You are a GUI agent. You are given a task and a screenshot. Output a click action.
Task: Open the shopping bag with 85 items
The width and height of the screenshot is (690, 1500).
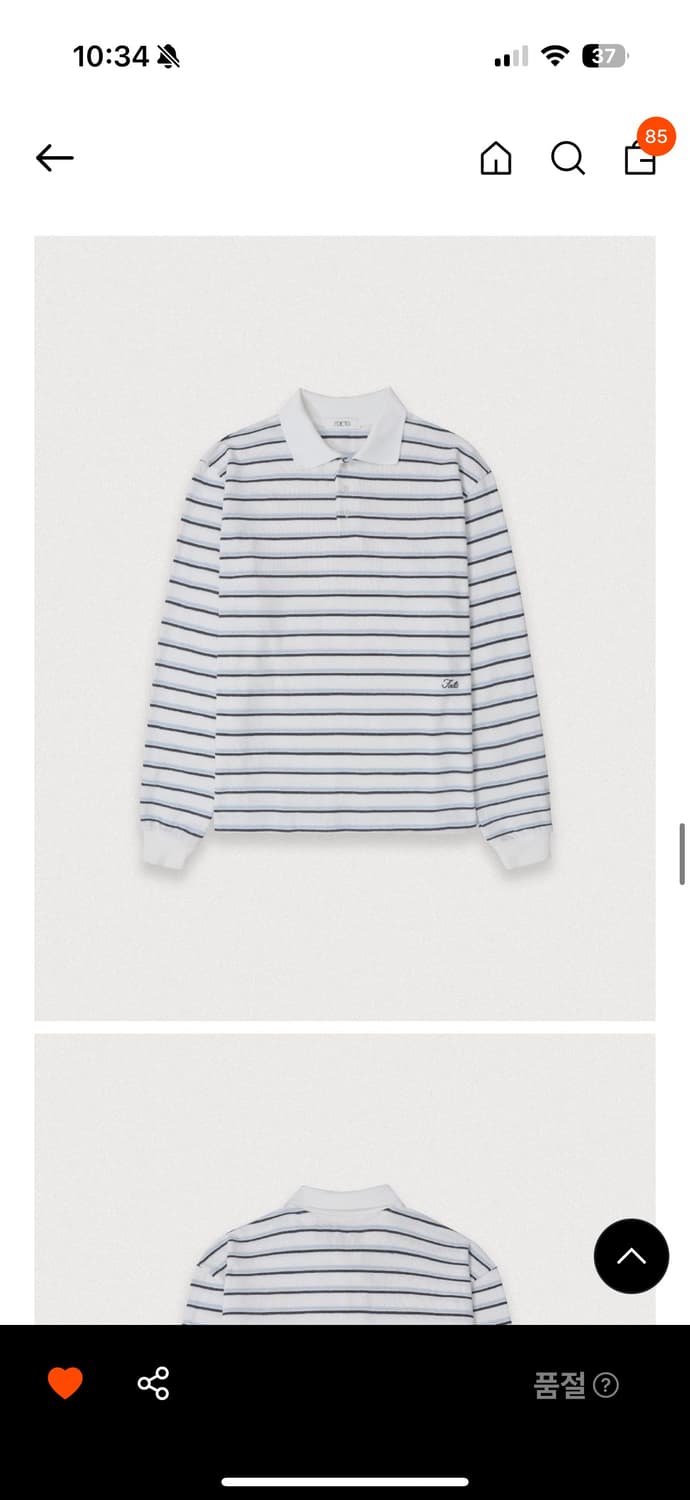[x=640, y=158]
